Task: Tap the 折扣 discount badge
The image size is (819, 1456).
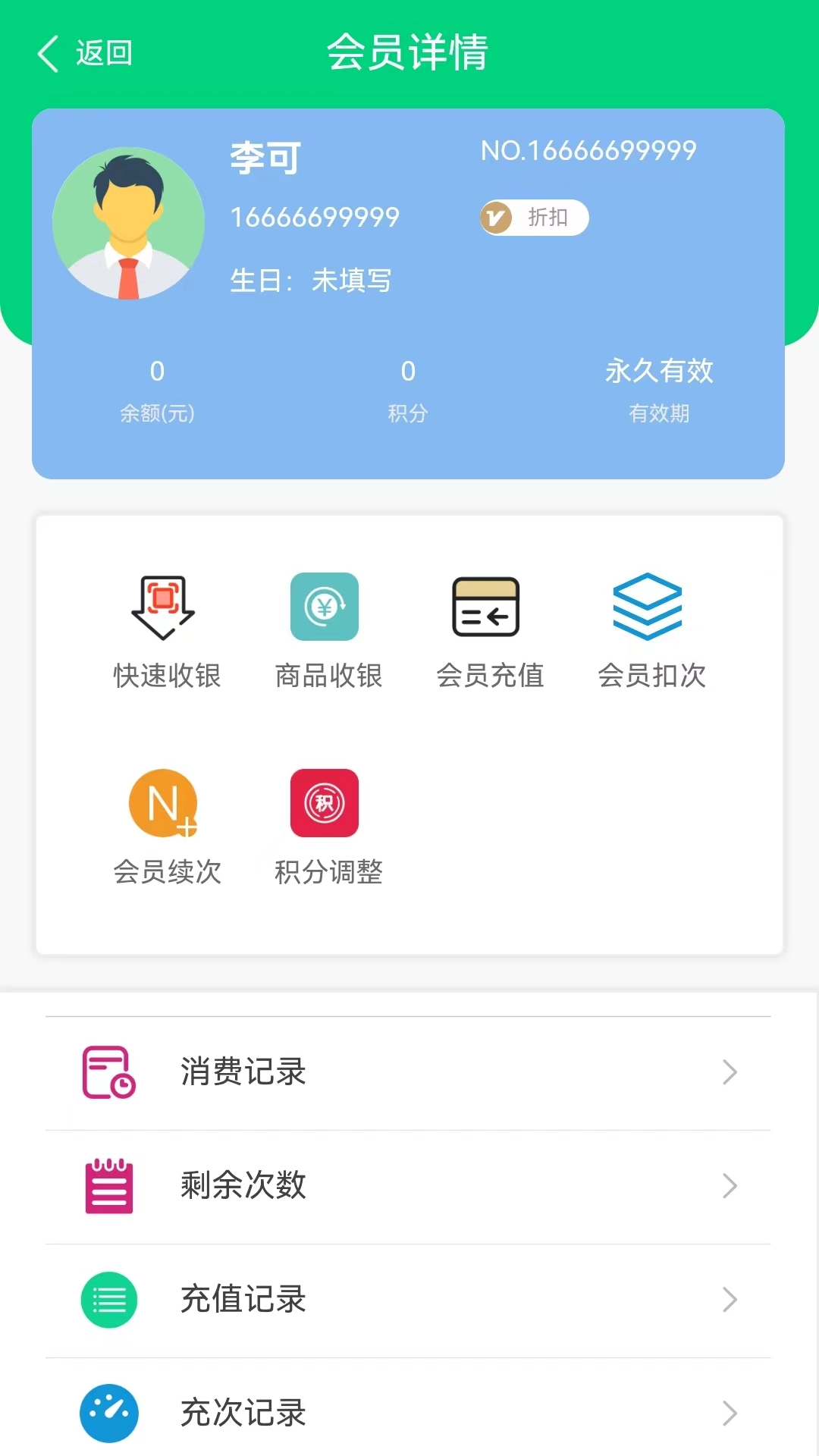Action: point(534,218)
